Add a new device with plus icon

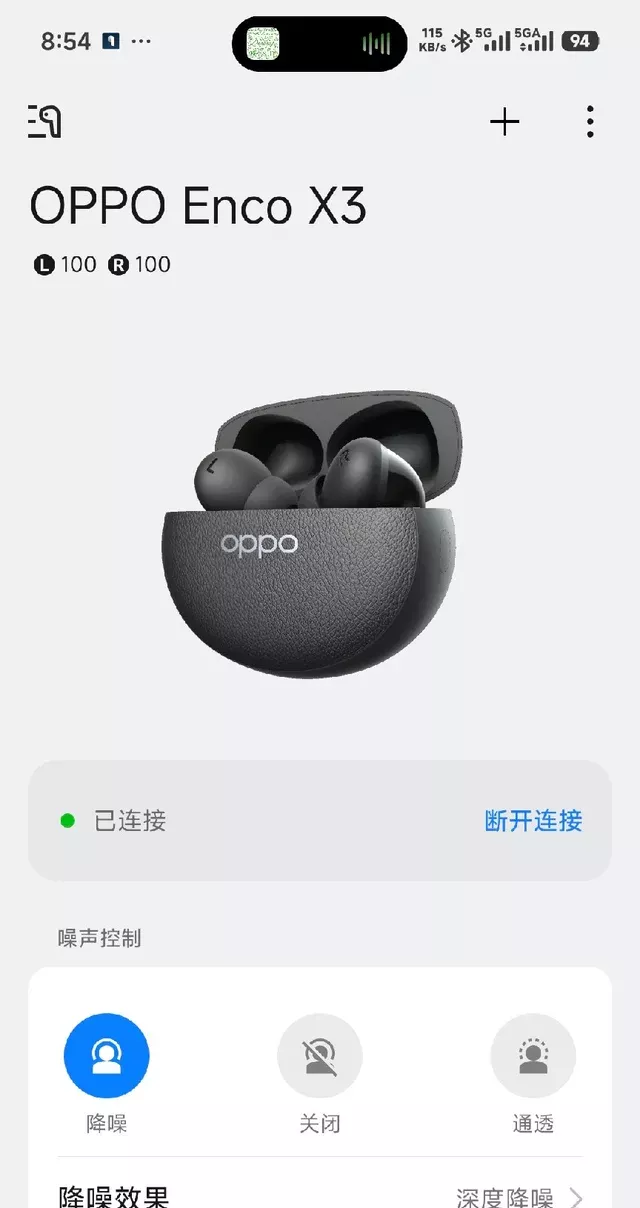505,122
